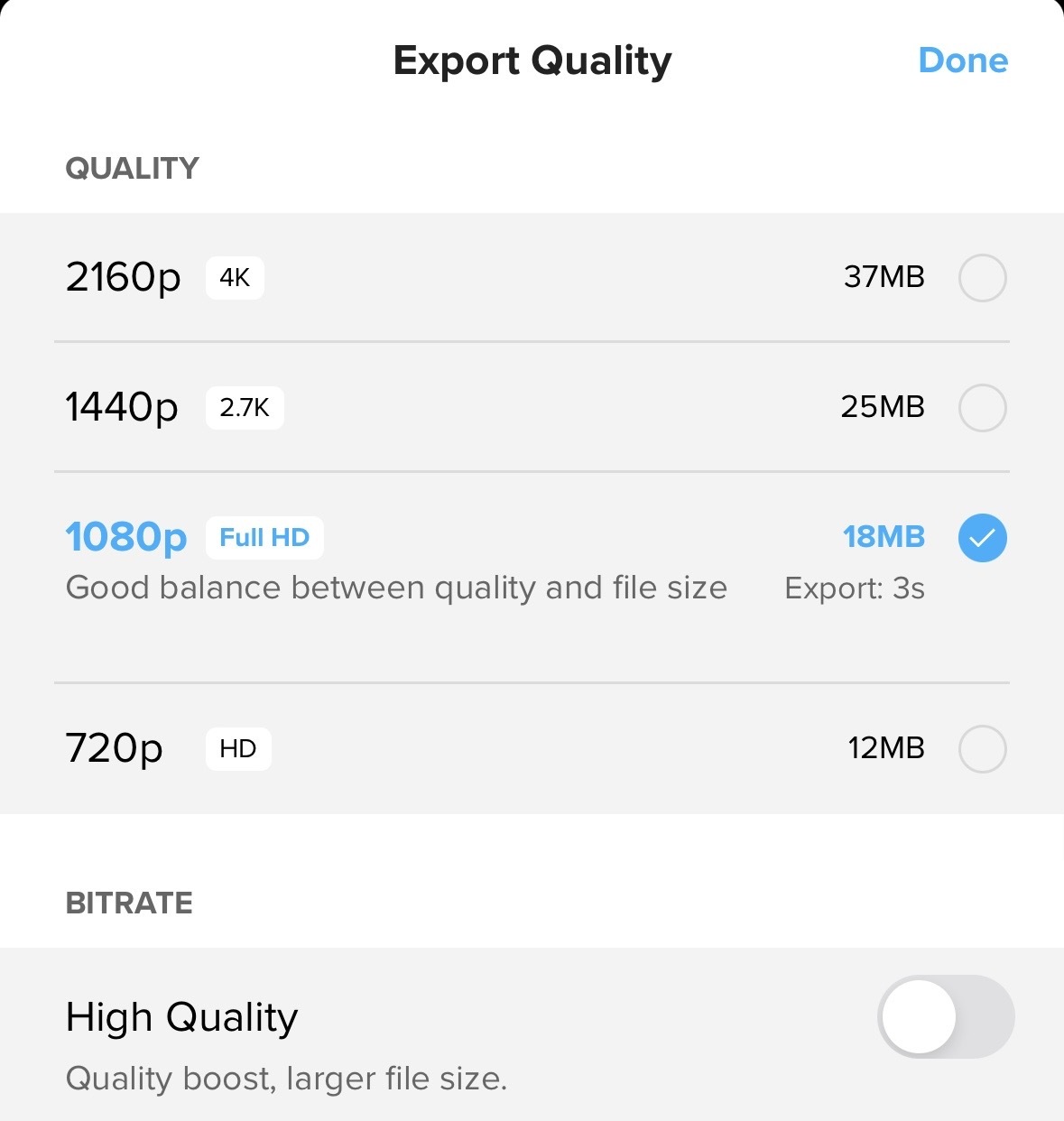Click the Export: 3s estimate text
The width and height of the screenshot is (1064, 1121).
856,588
